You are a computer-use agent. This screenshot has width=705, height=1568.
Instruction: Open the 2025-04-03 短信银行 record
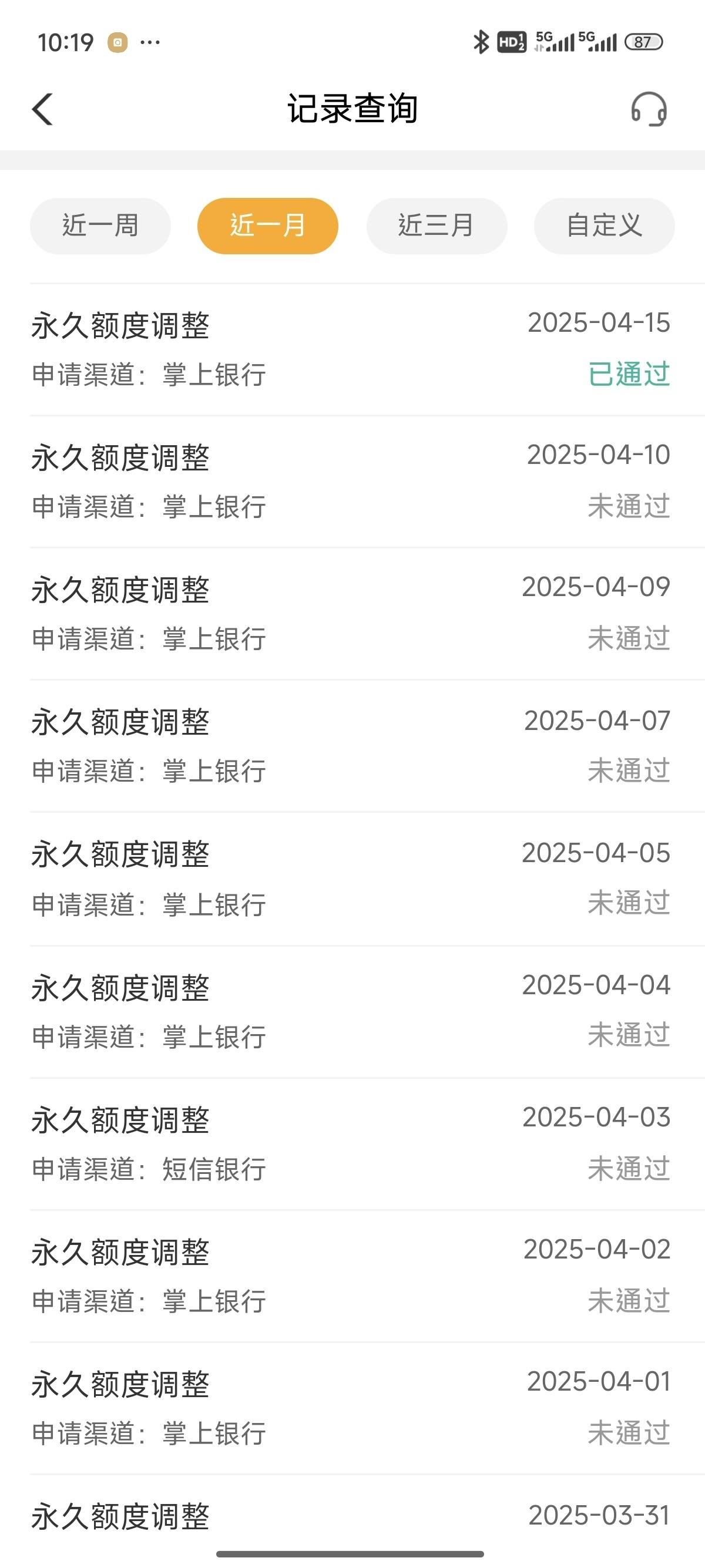coord(352,1143)
